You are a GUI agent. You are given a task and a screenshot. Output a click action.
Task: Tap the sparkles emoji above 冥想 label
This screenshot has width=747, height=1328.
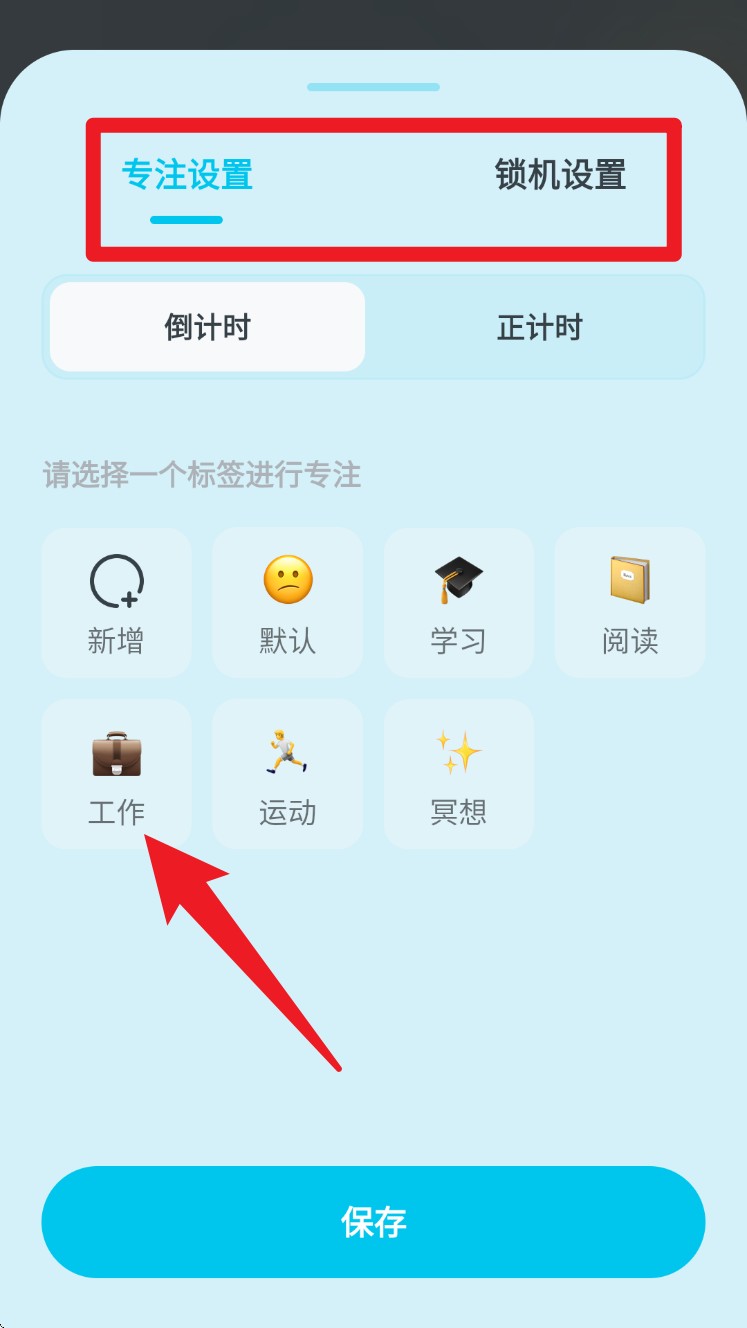pyautogui.click(x=458, y=749)
